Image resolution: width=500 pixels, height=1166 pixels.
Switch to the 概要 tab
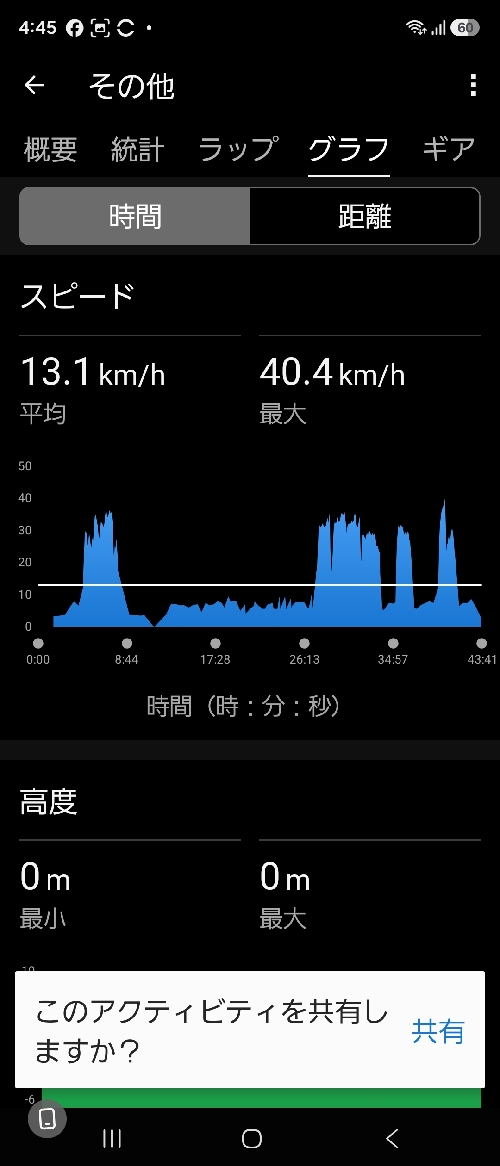click(50, 149)
